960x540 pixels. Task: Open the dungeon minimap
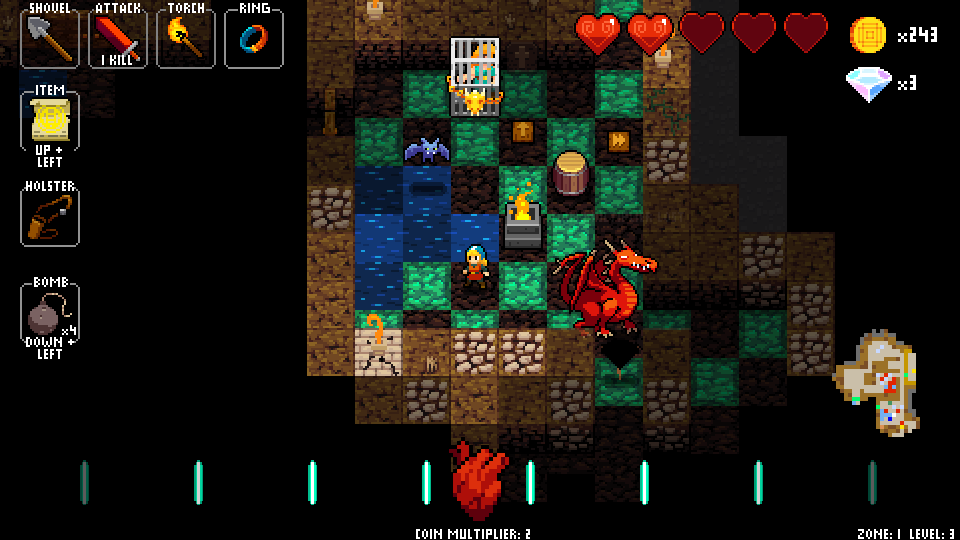[x=880, y=382]
